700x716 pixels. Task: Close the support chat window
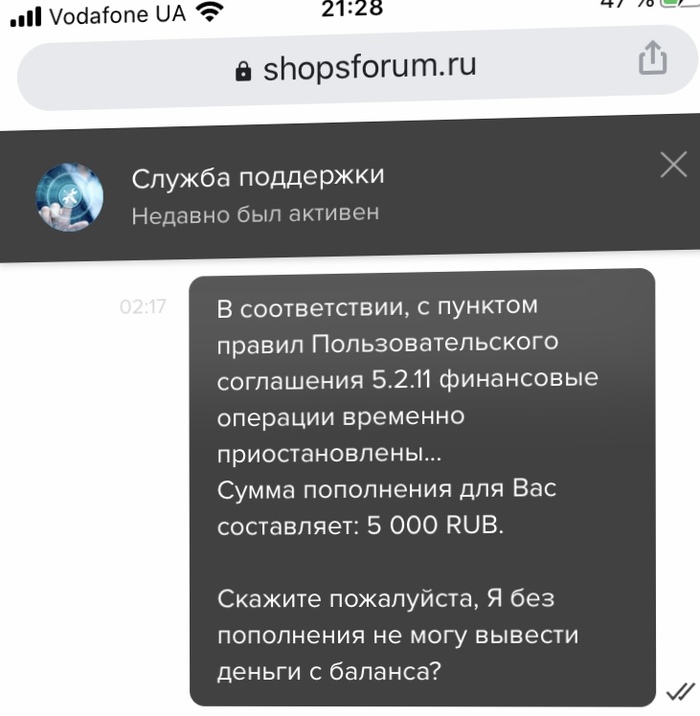click(674, 165)
